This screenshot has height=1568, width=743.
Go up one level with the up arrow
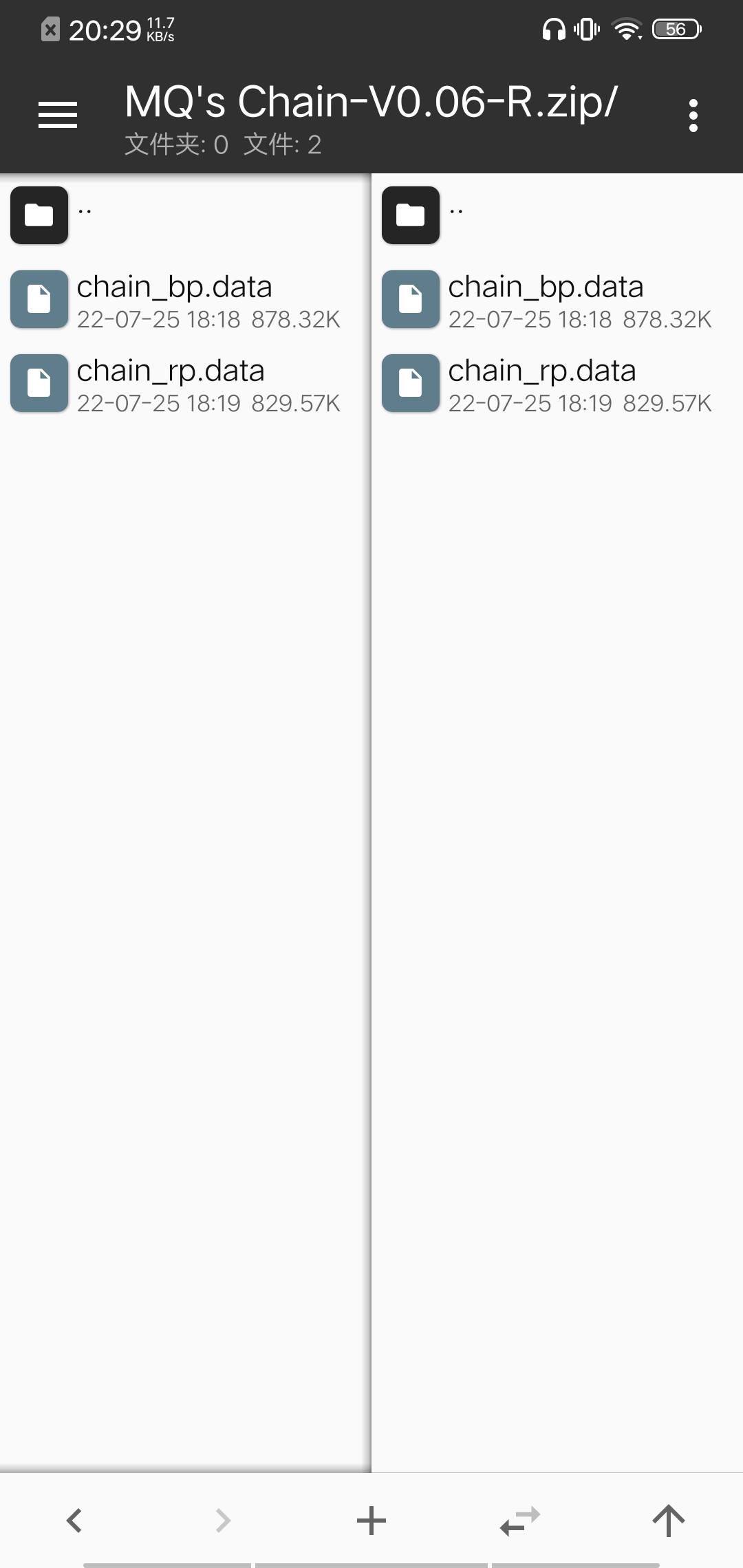669,1521
